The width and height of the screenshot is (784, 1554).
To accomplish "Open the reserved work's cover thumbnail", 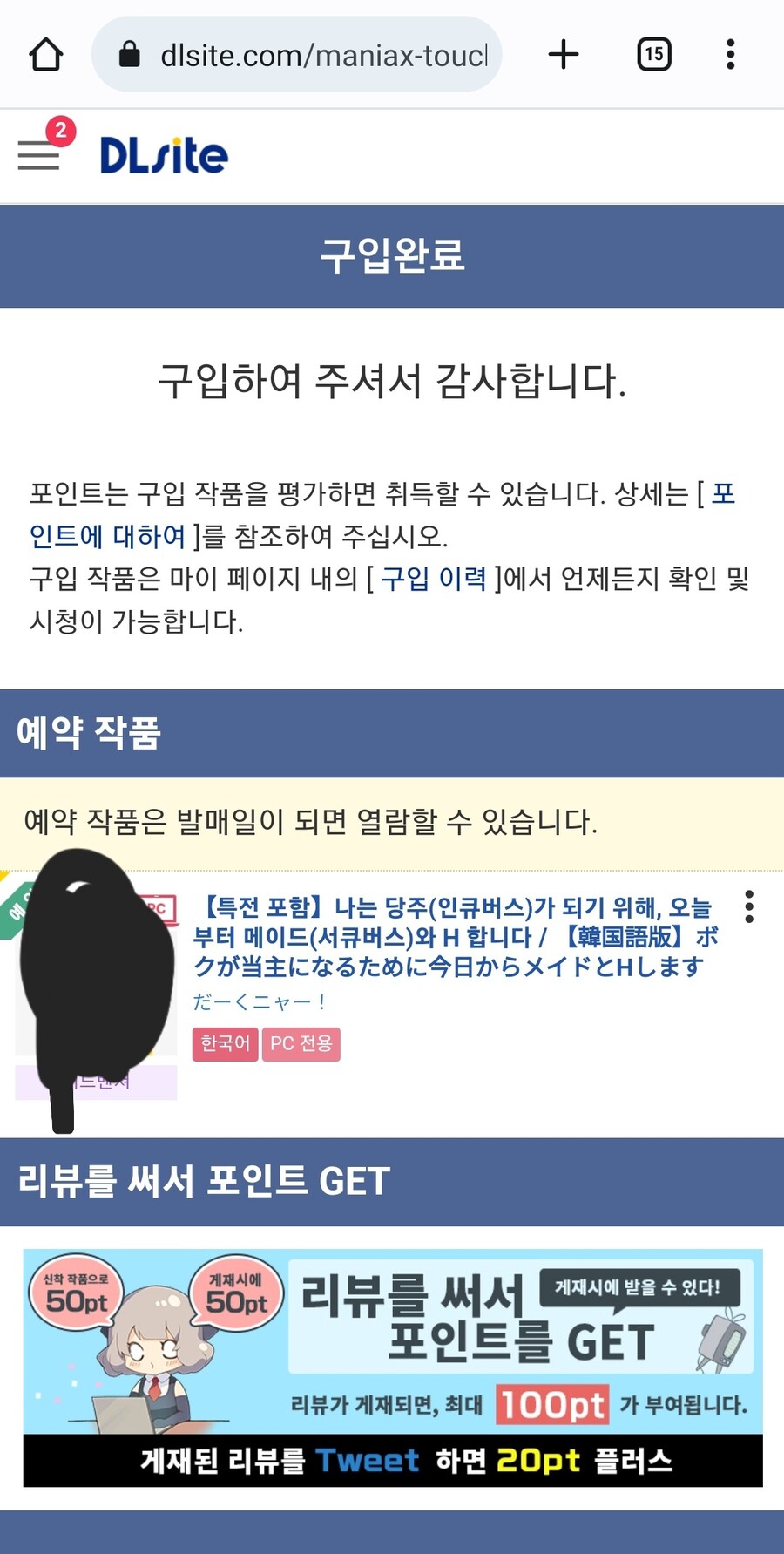I will click(x=96, y=985).
